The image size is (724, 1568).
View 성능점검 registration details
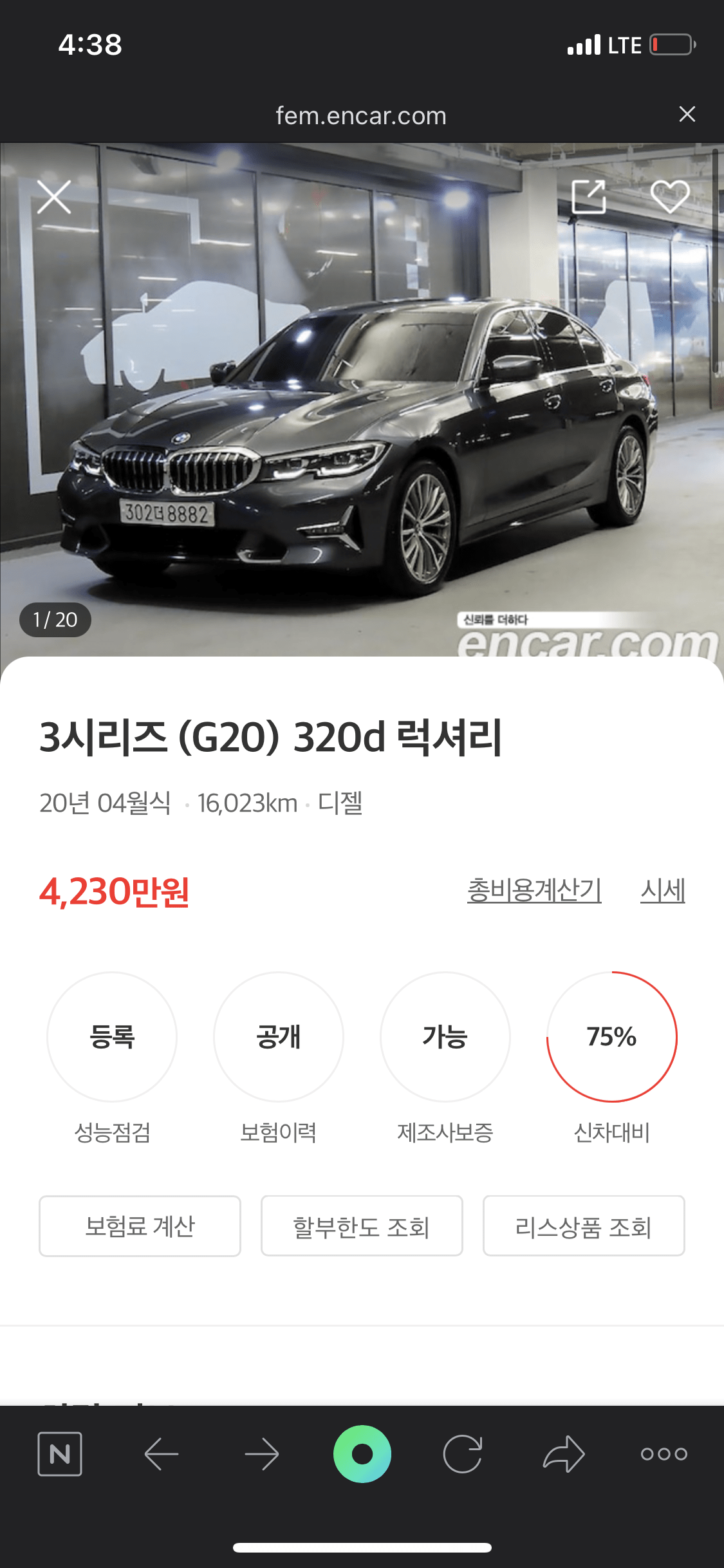[112, 1037]
